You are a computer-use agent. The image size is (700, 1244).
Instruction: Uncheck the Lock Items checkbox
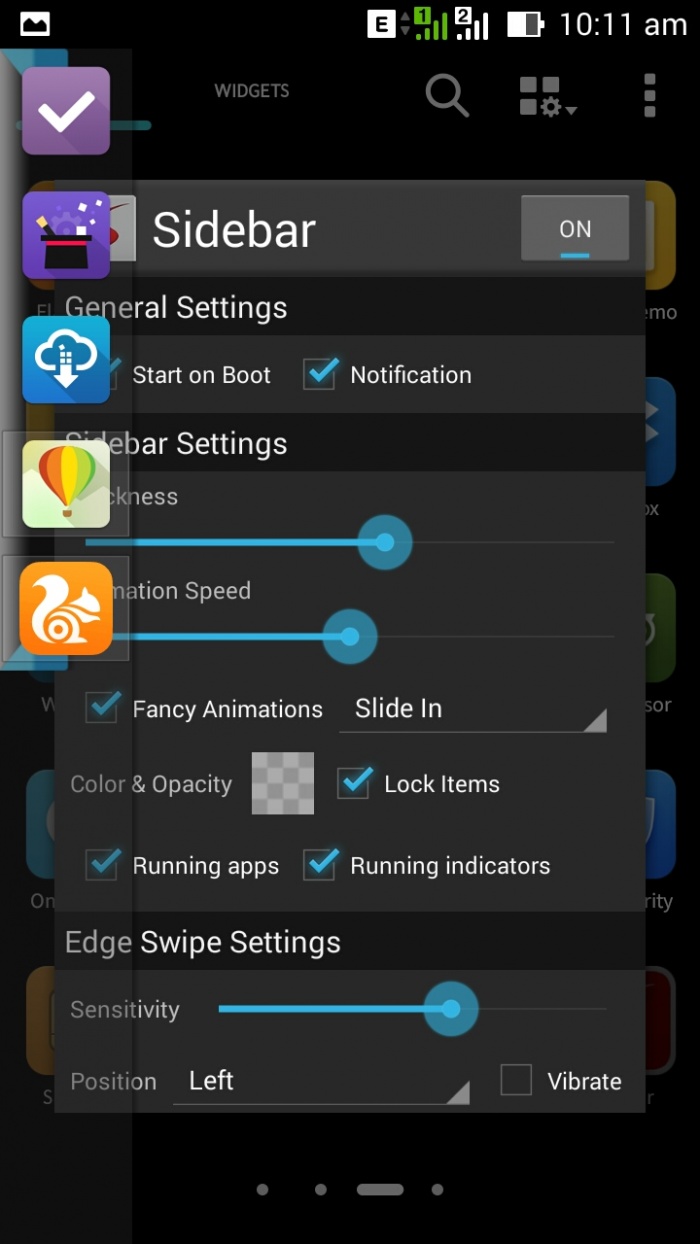(x=354, y=783)
